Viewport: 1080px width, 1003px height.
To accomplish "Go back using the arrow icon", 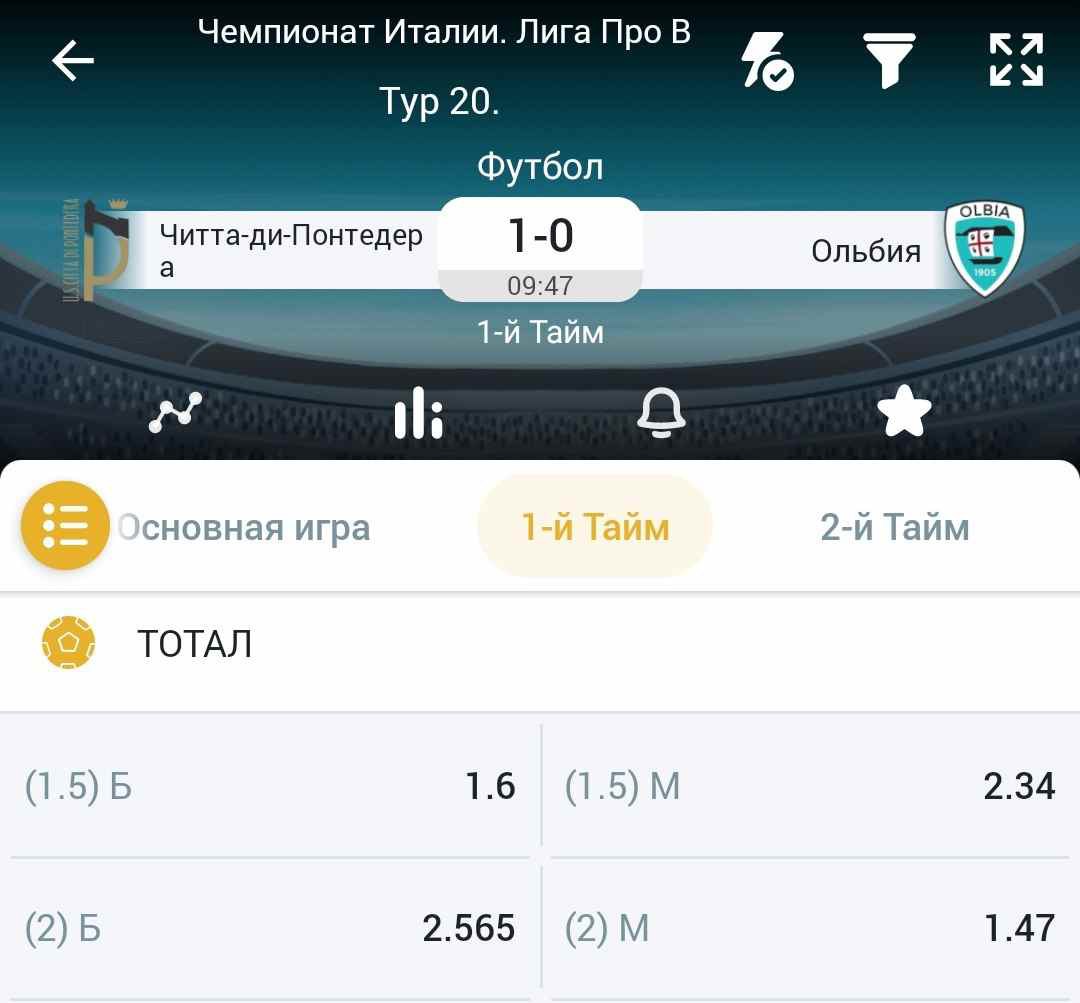I will click(x=73, y=61).
